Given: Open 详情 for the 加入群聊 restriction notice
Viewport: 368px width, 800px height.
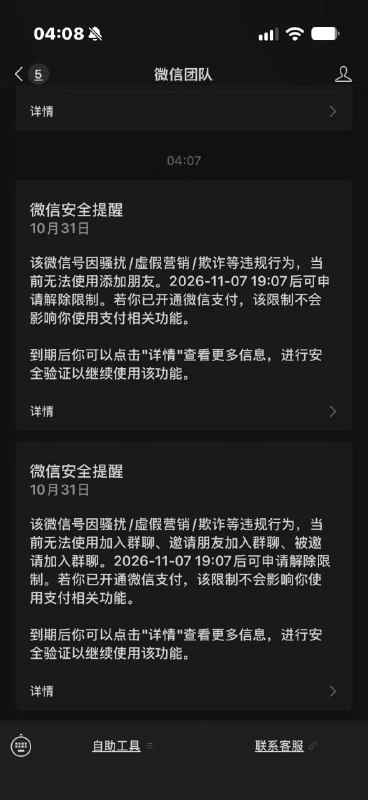Looking at the screenshot, I should tap(184, 691).
